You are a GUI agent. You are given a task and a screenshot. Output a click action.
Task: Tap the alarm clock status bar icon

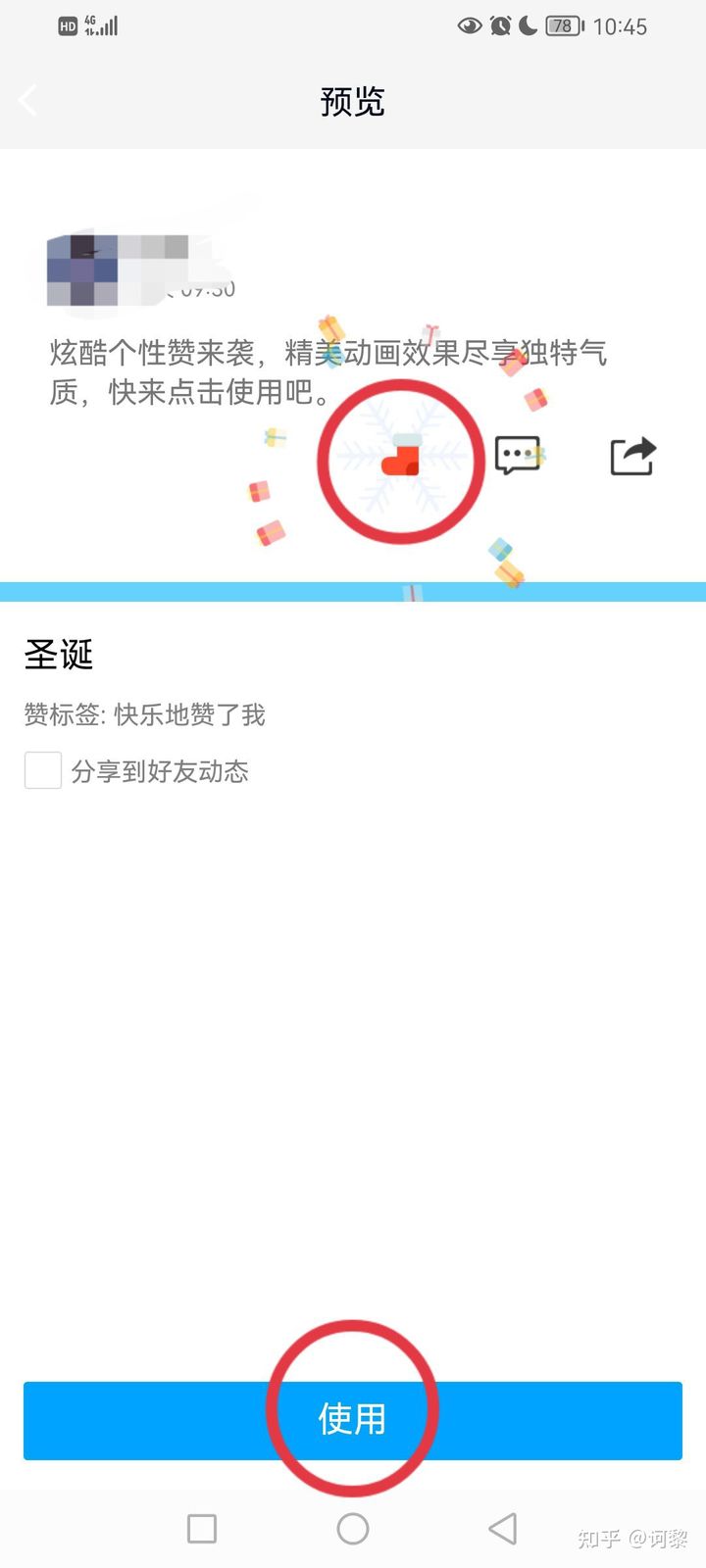497,25
